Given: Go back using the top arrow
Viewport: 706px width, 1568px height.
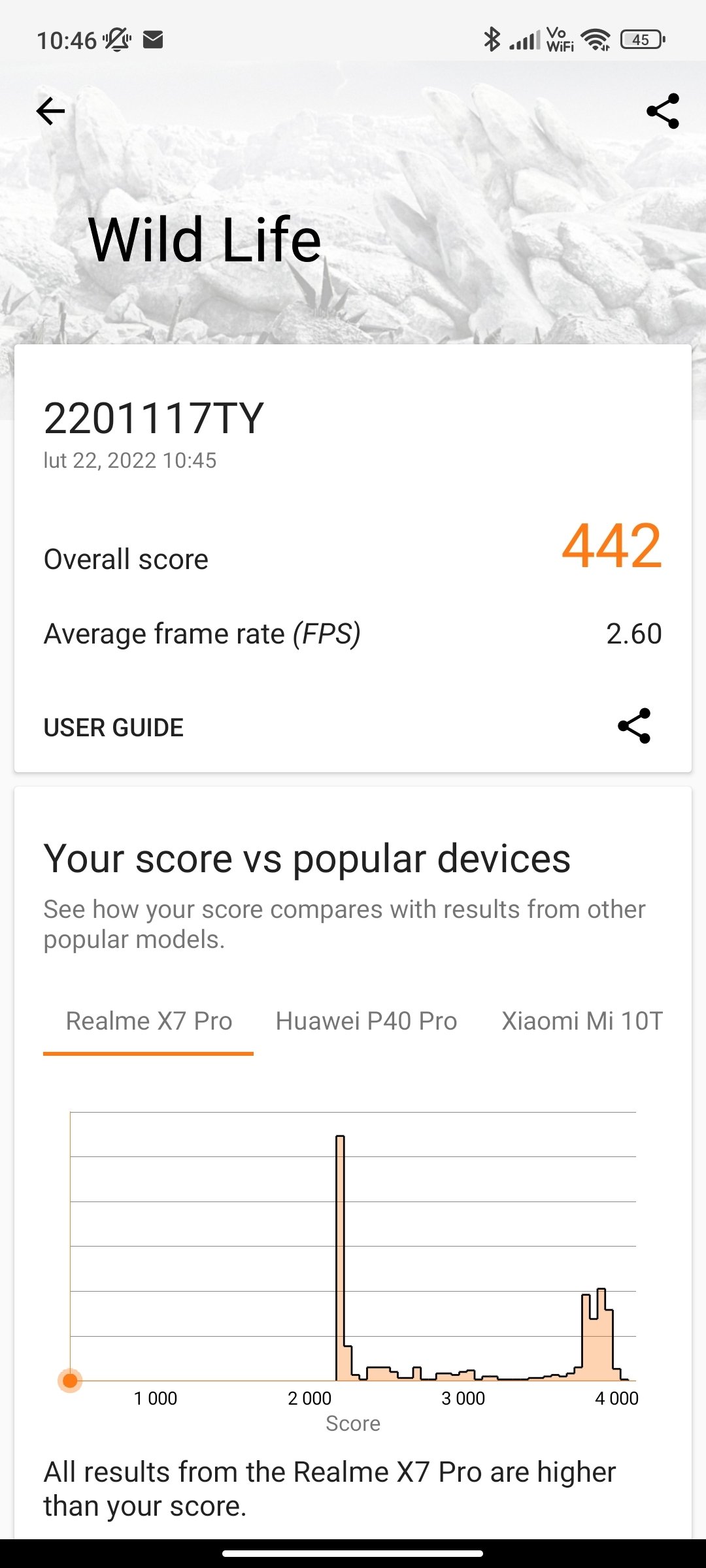Looking at the screenshot, I should tap(50, 111).
